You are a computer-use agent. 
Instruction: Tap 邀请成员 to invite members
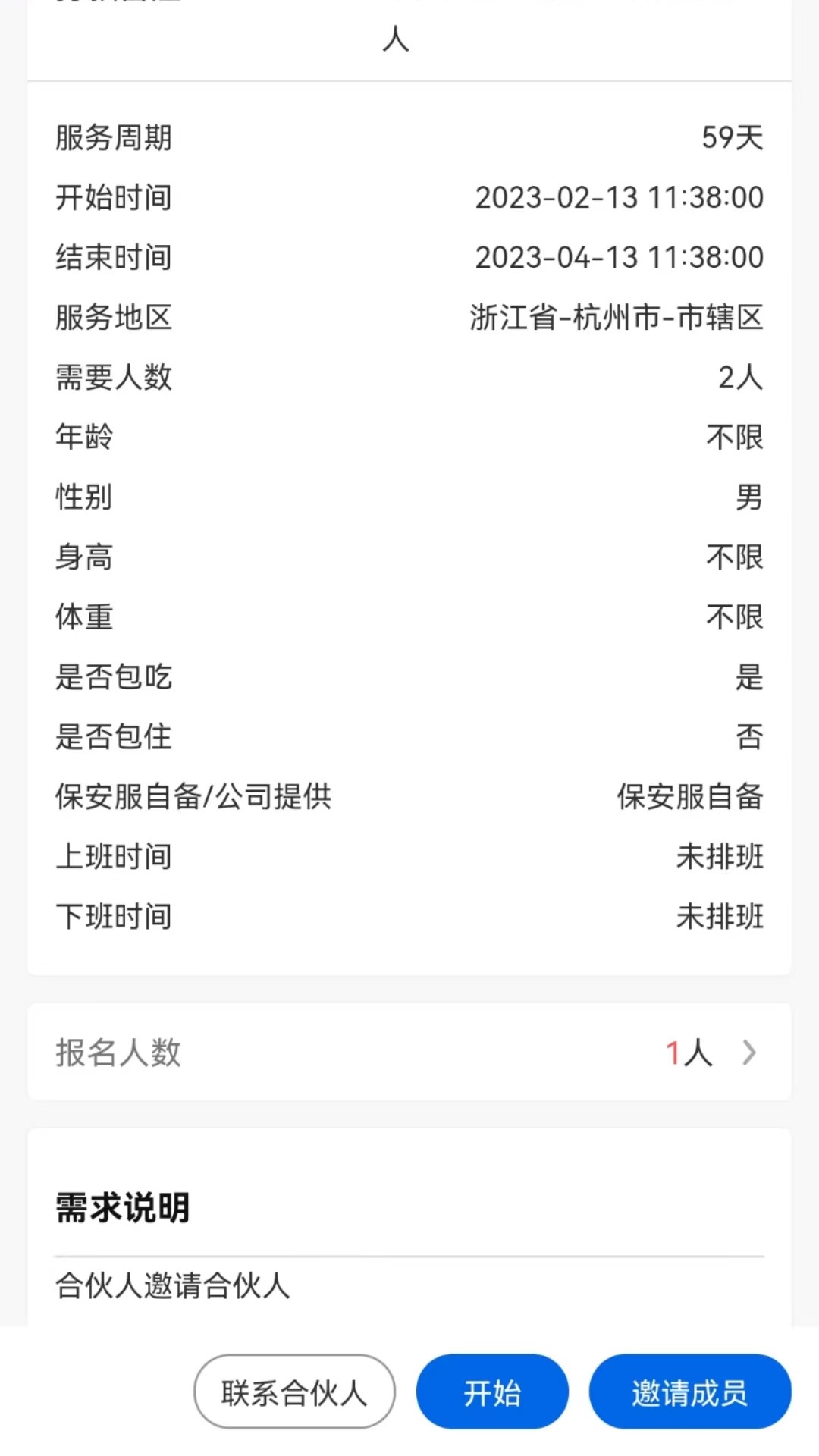point(689,1392)
